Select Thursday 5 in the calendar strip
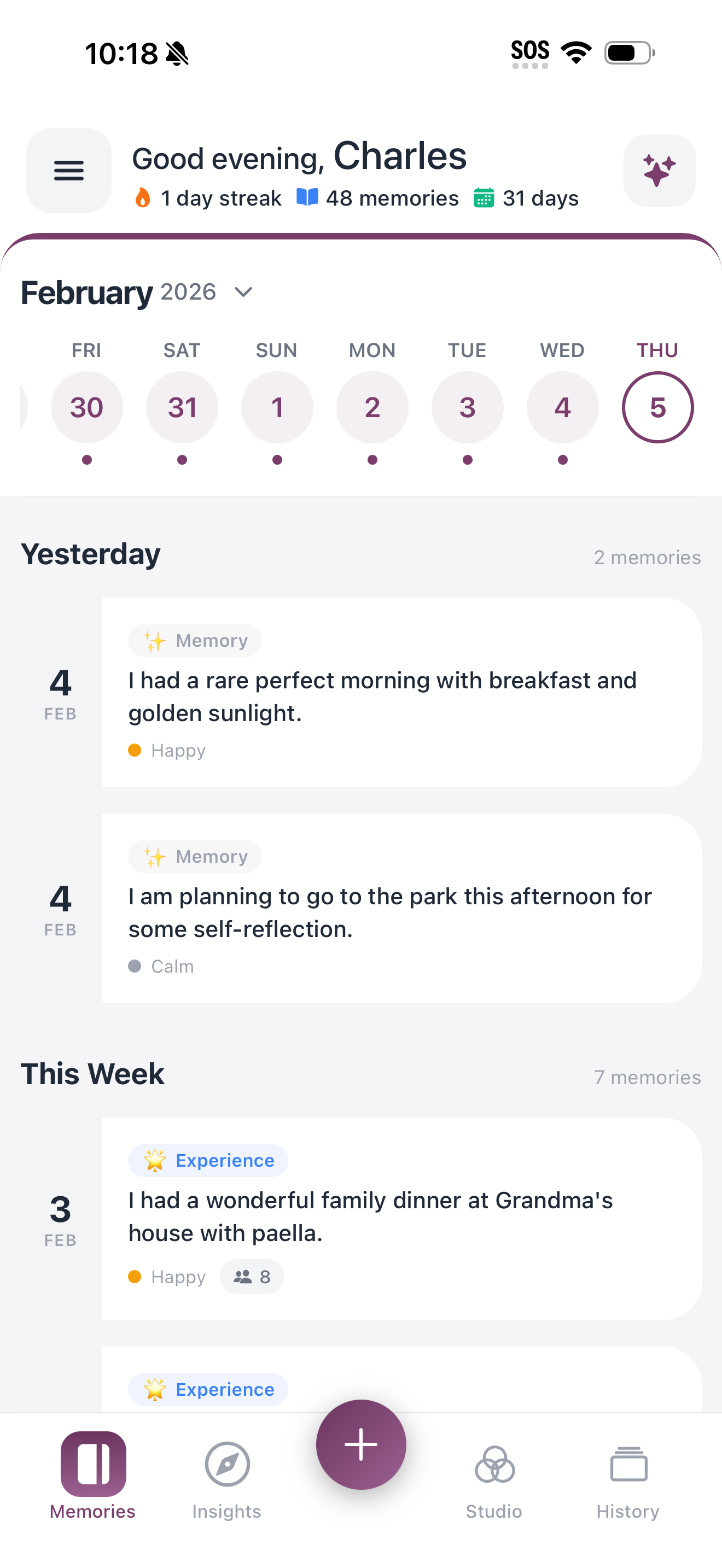 (657, 407)
